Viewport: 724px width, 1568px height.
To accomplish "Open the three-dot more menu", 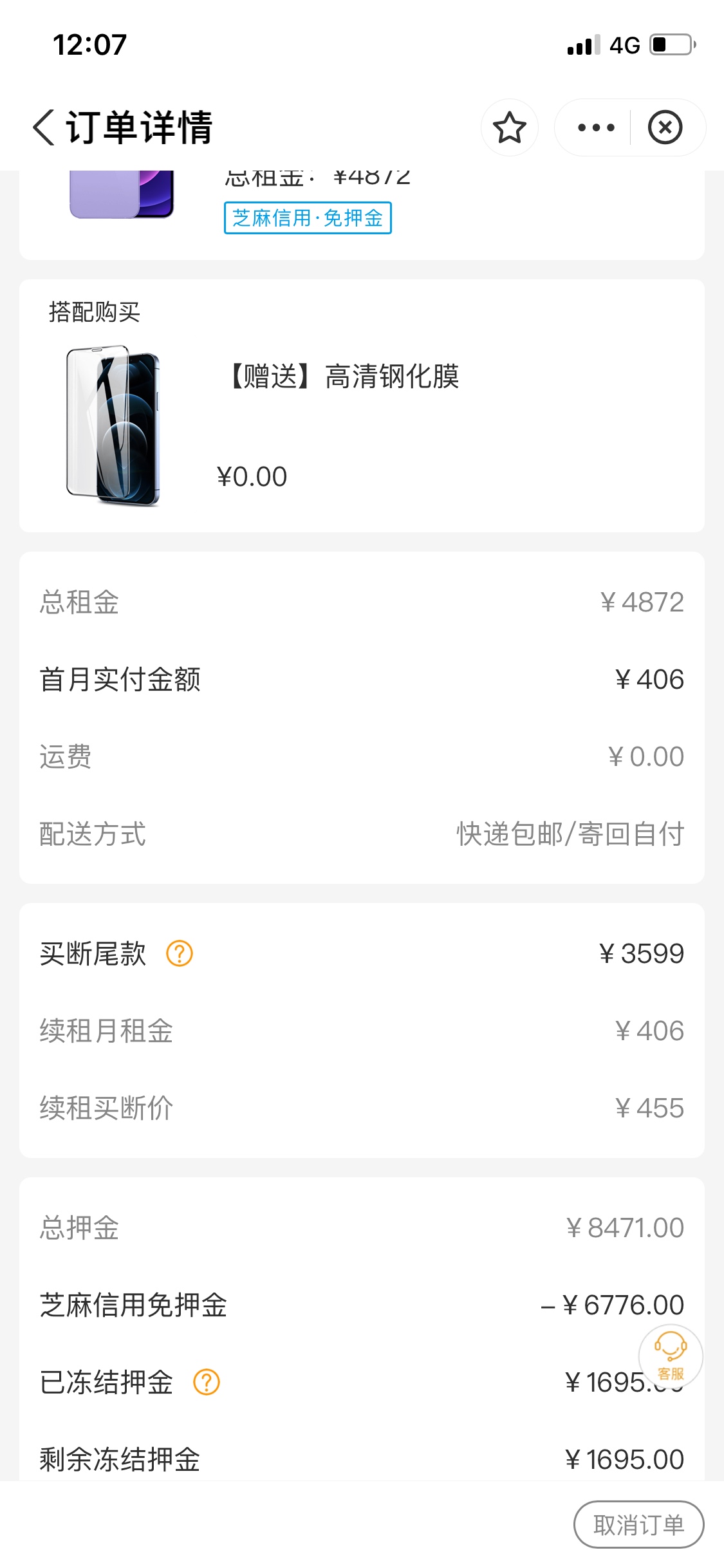I will click(596, 127).
